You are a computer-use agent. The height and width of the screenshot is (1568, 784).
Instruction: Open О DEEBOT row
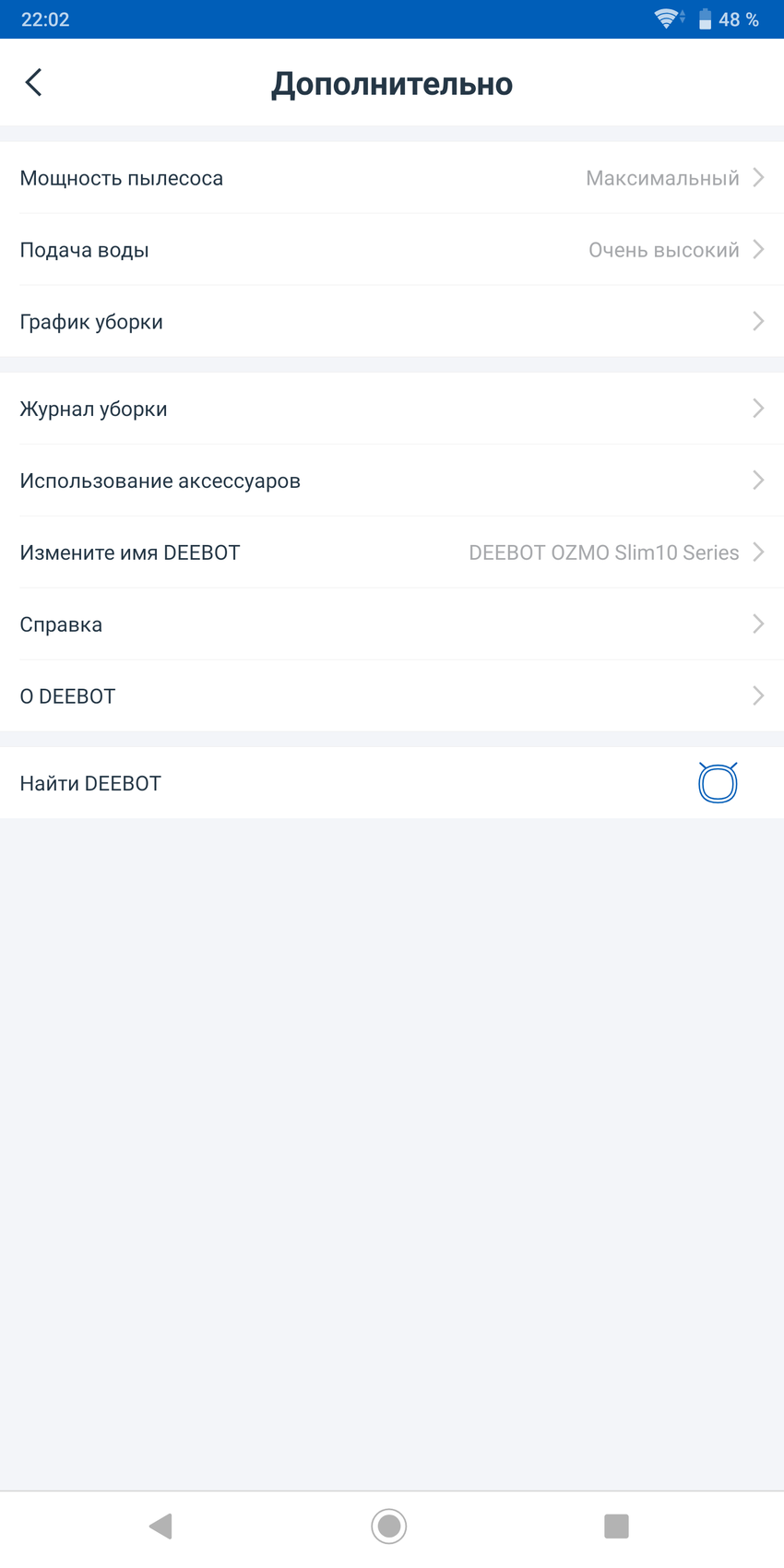pyautogui.click(x=392, y=696)
